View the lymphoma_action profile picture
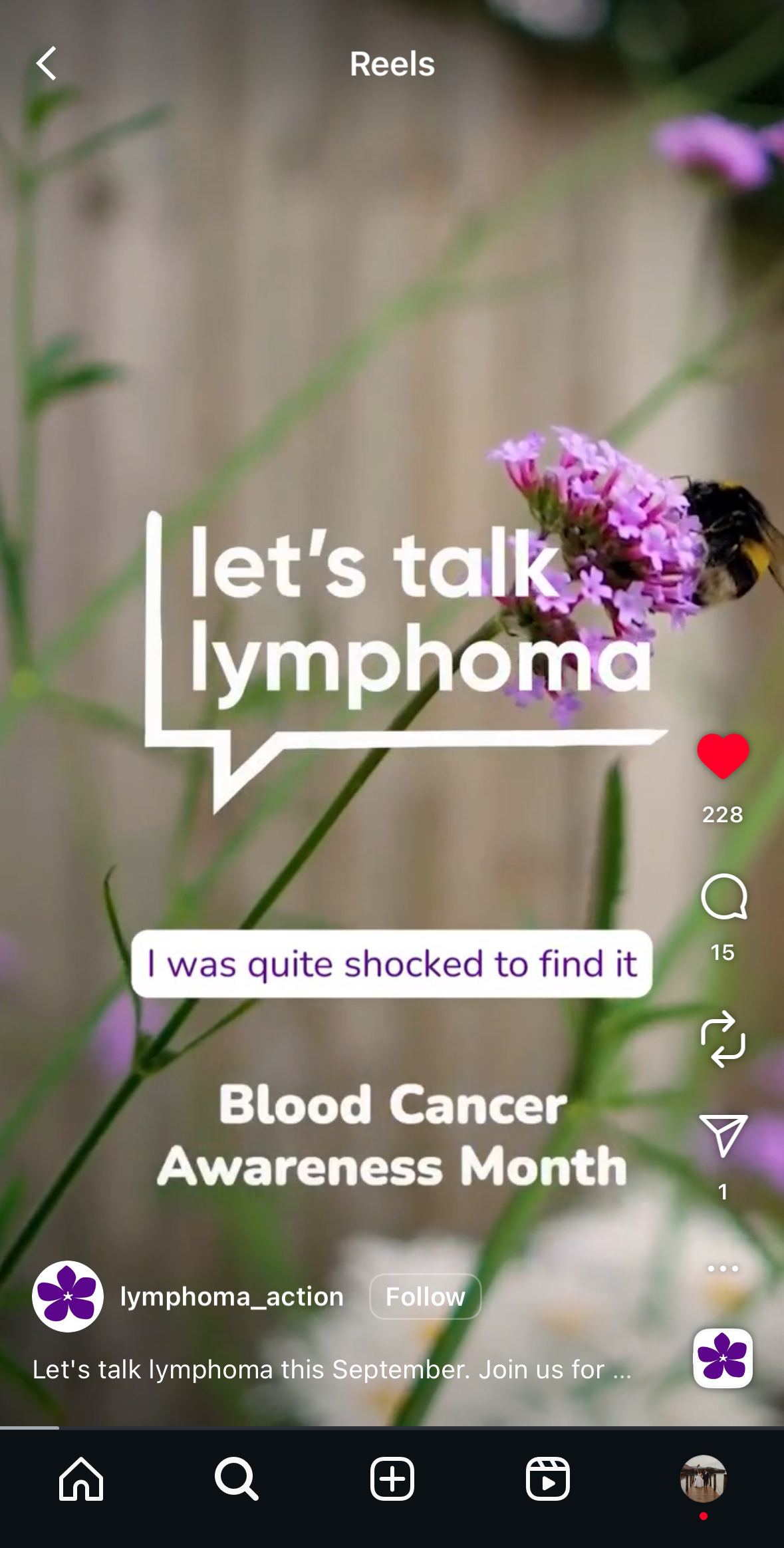The image size is (784, 1548). [68, 1297]
